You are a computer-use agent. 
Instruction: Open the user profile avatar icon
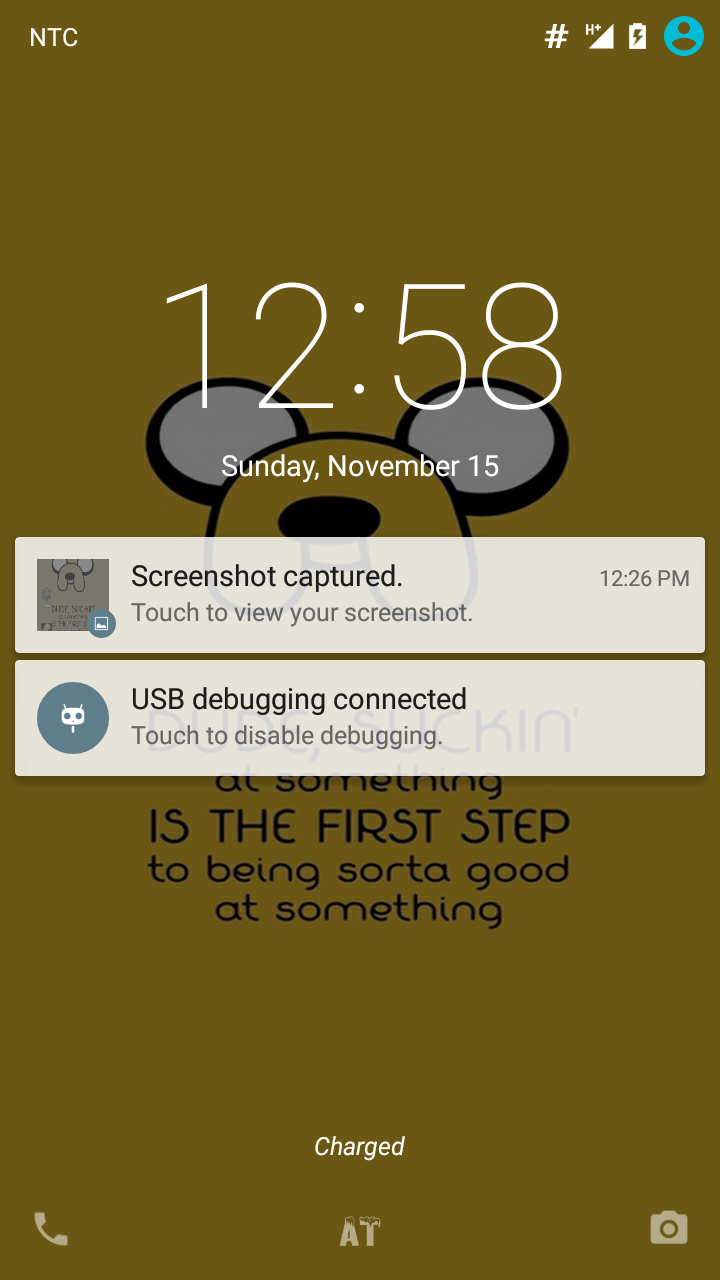point(684,37)
